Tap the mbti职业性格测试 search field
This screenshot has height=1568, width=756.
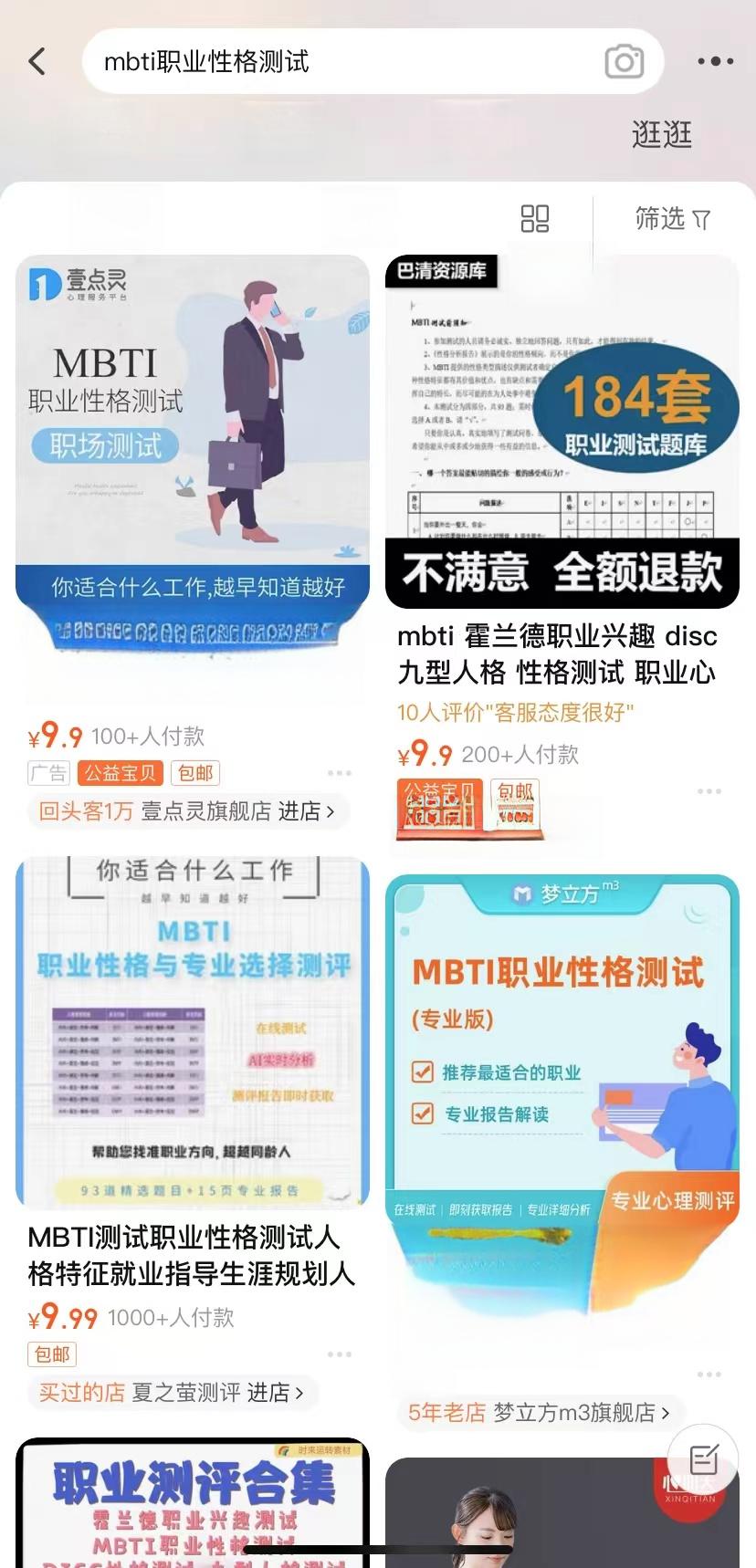[x=338, y=61]
